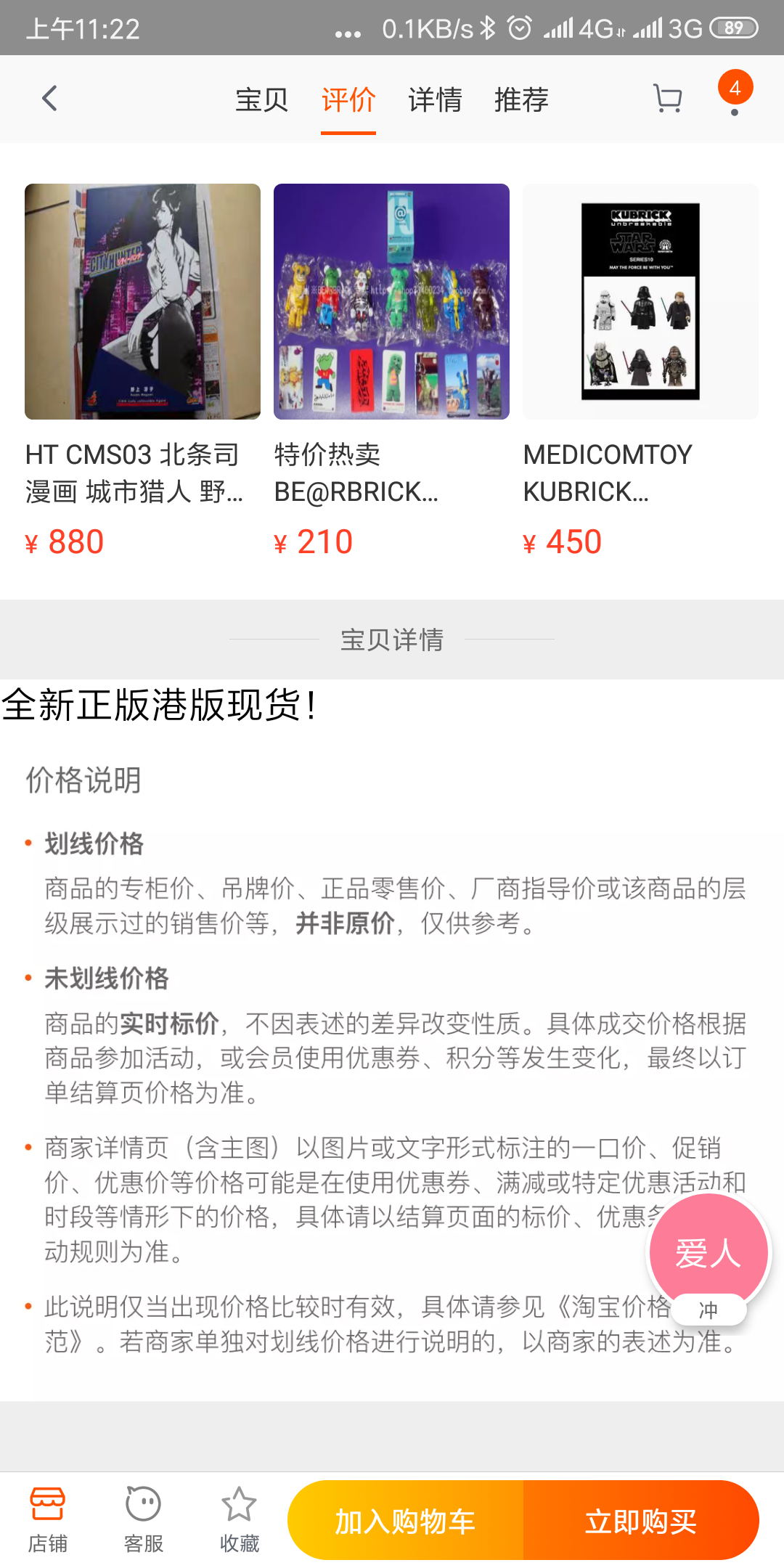
Task: Switch to the 详情 tab
Action: [435, 99]
